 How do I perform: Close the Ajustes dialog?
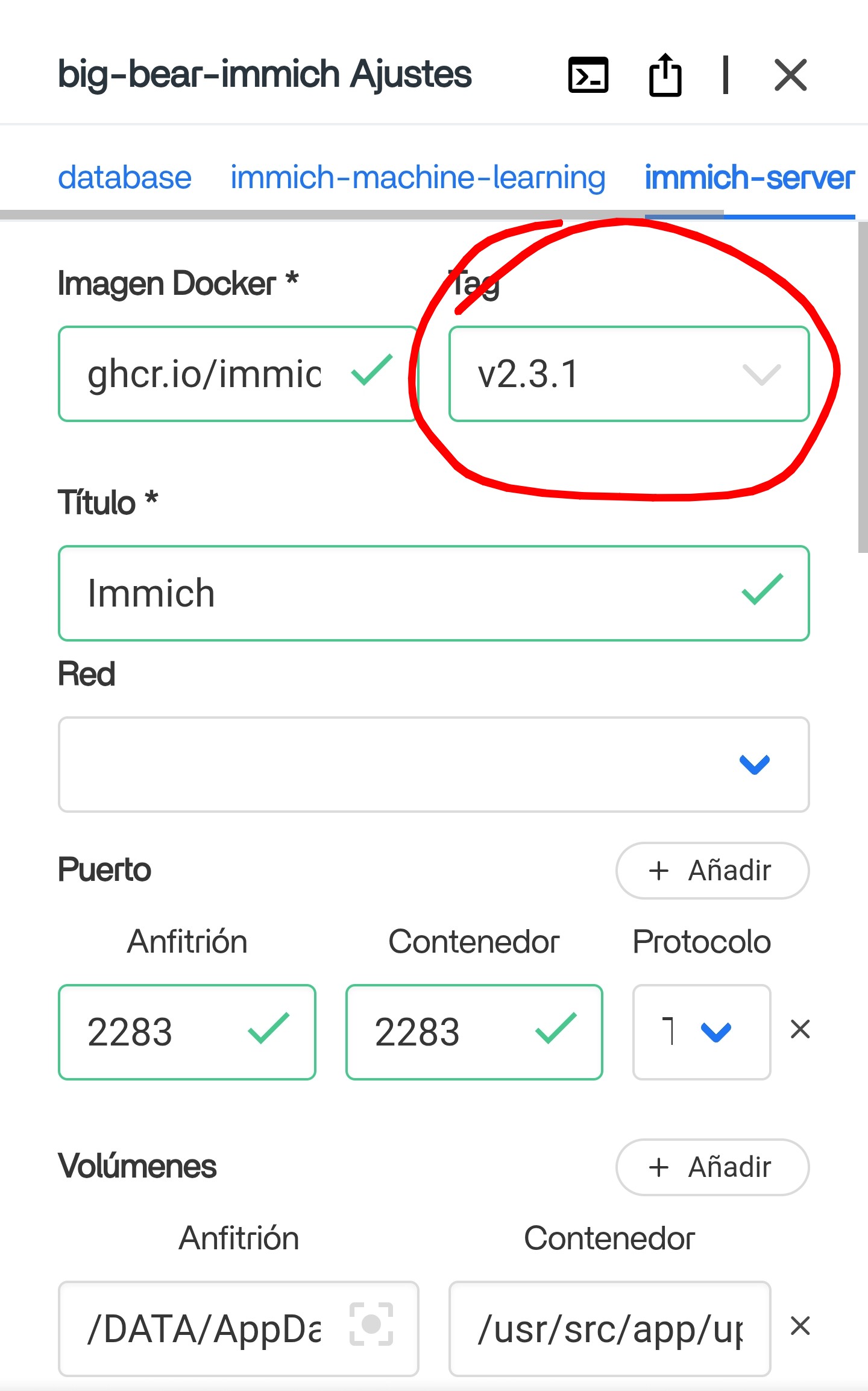[x=790, y=75]
